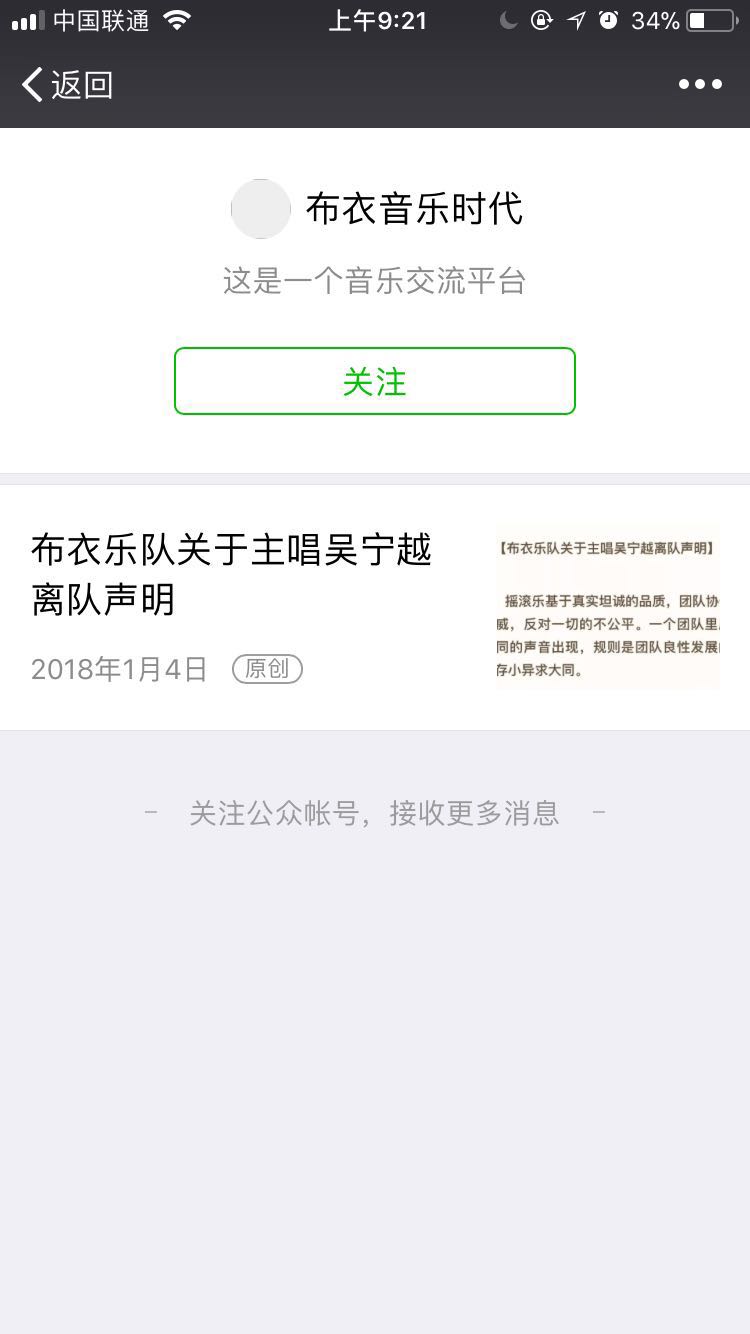Open the three-dot overflow menu

700,85
